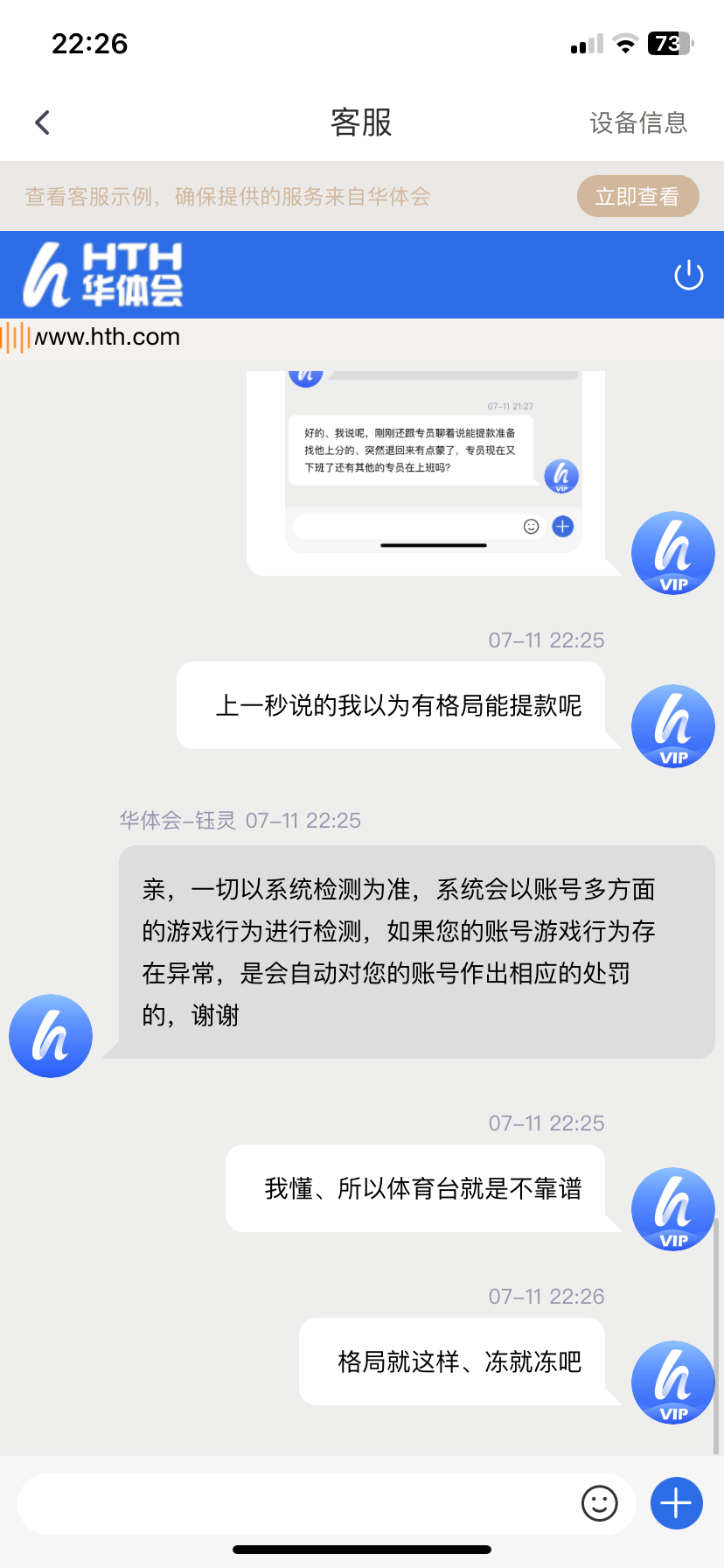The width and height of the screenshot is (724, 1568).
Task: Open attachments with the plus button
Action: (x=676, y=1503)
